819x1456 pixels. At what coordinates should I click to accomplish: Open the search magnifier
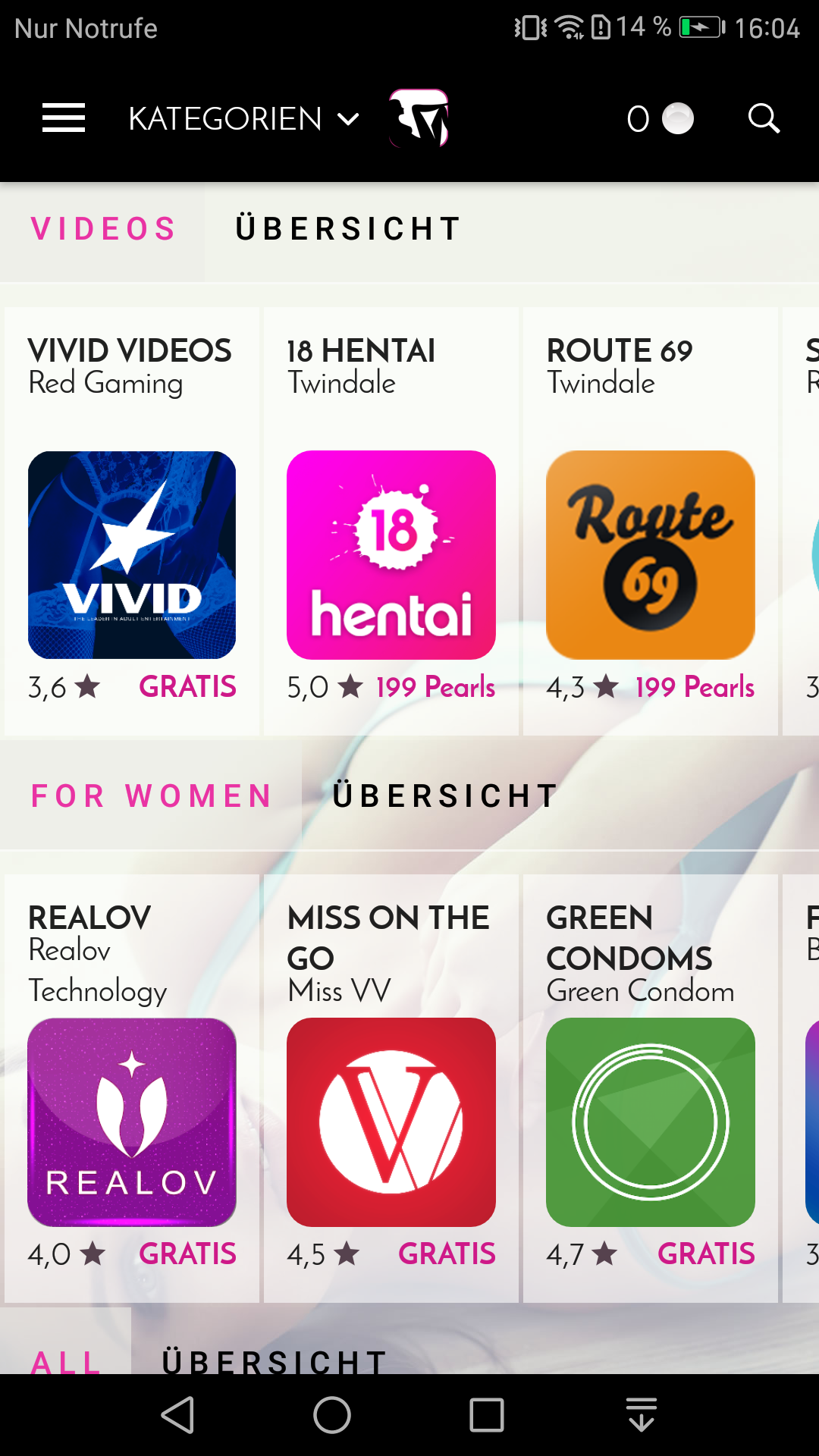pos(763,119)
